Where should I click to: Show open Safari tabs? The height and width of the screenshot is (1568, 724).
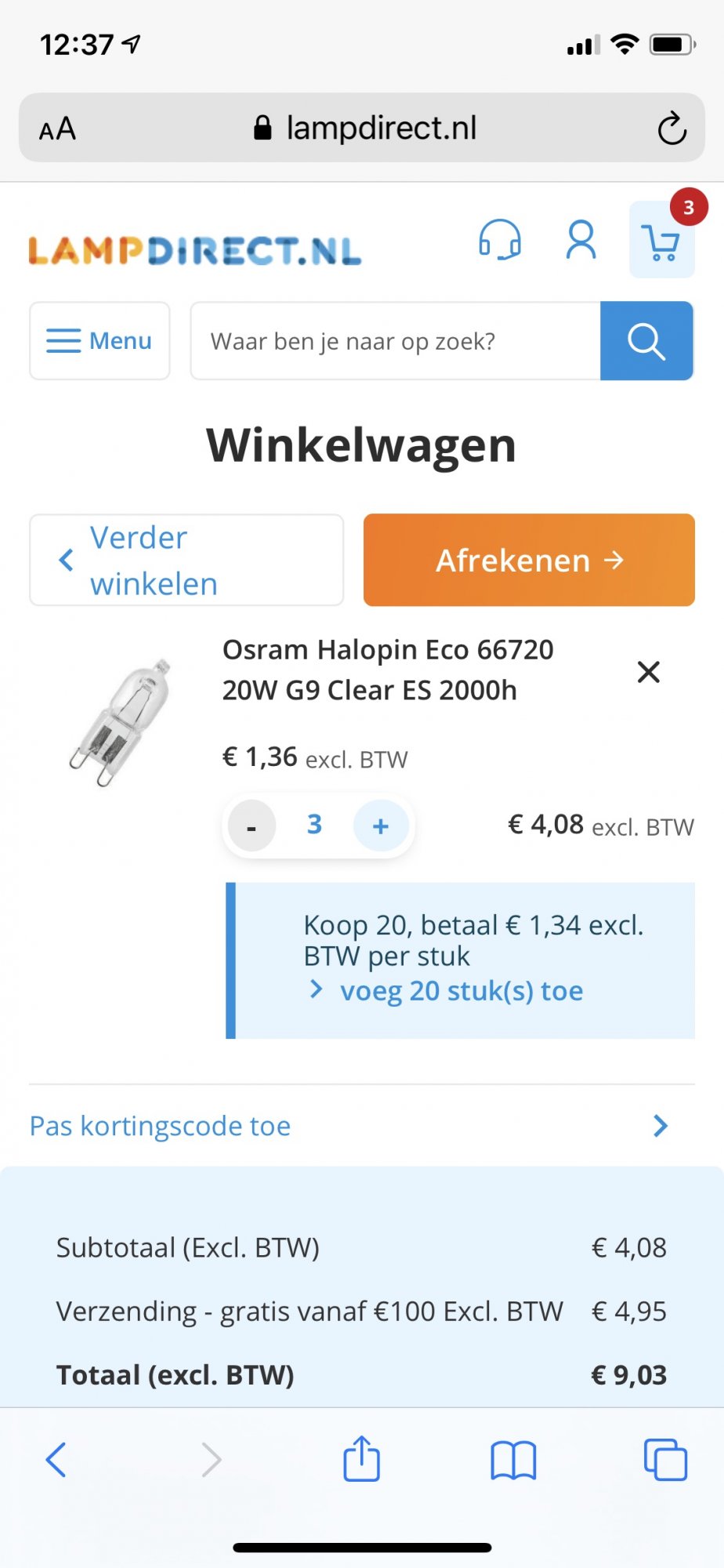(x=665, y=1460)
